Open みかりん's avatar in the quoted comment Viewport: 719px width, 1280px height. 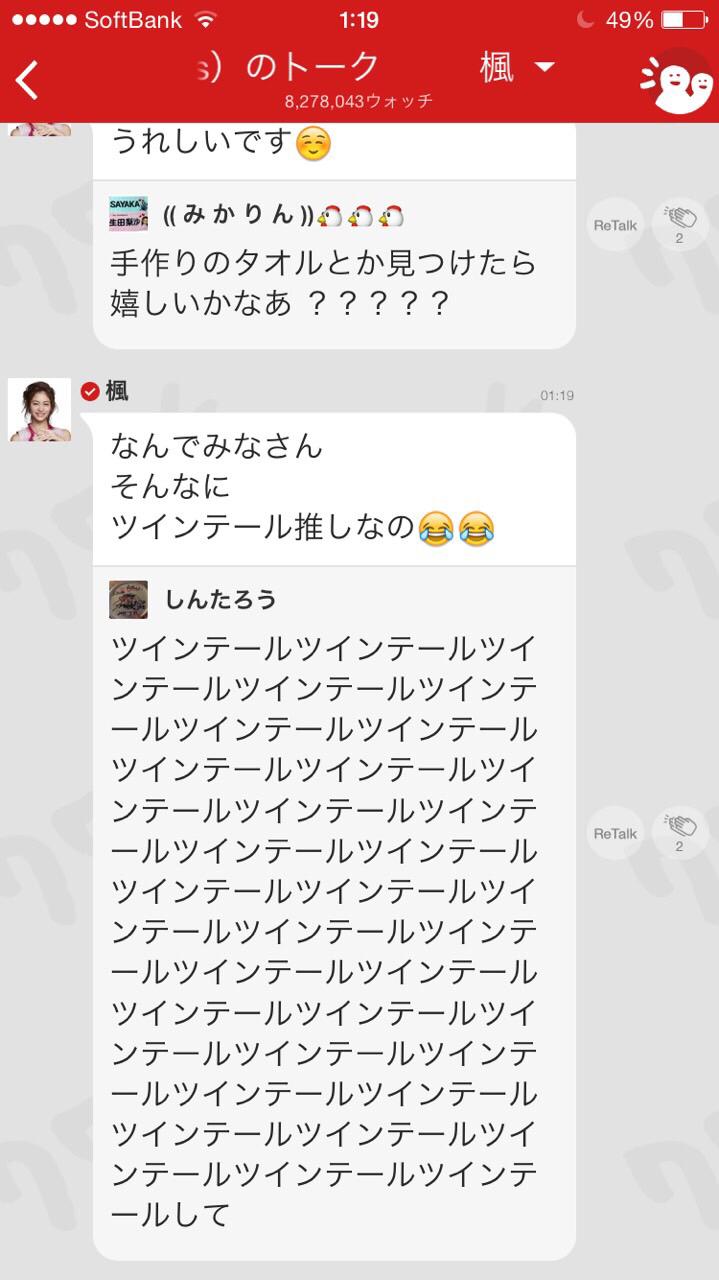128,214
